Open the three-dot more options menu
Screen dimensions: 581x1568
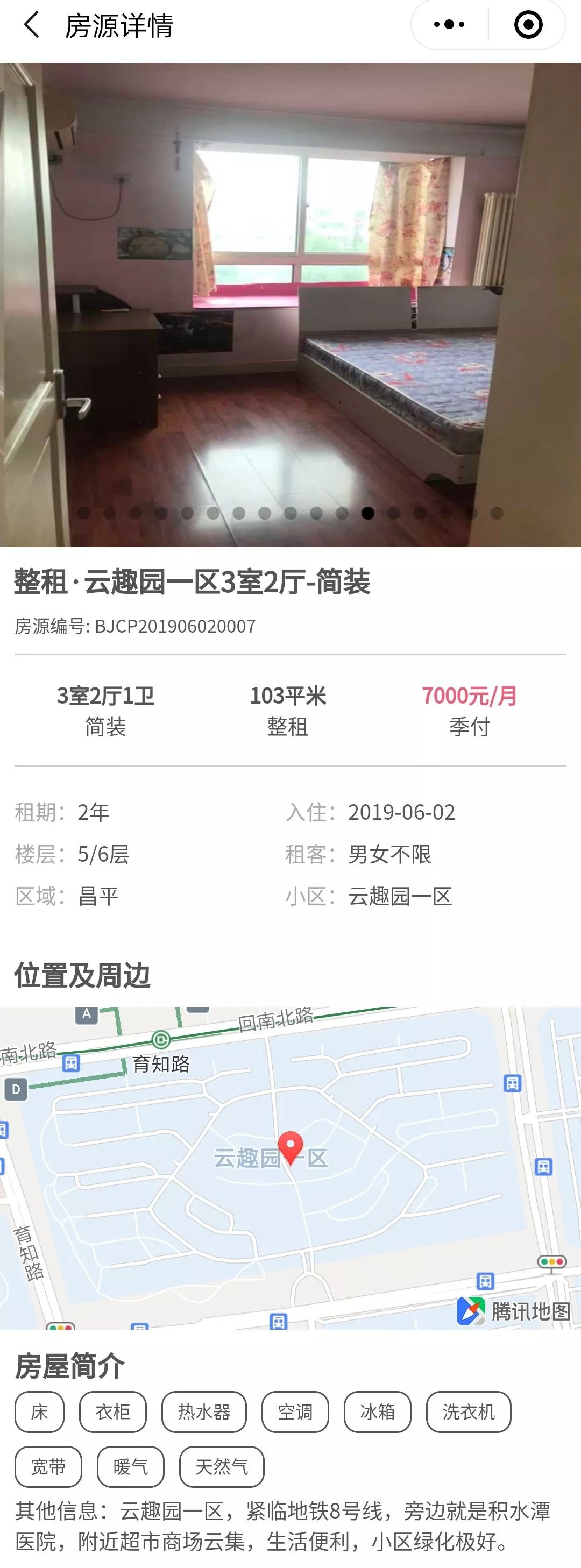click(449, 24)
